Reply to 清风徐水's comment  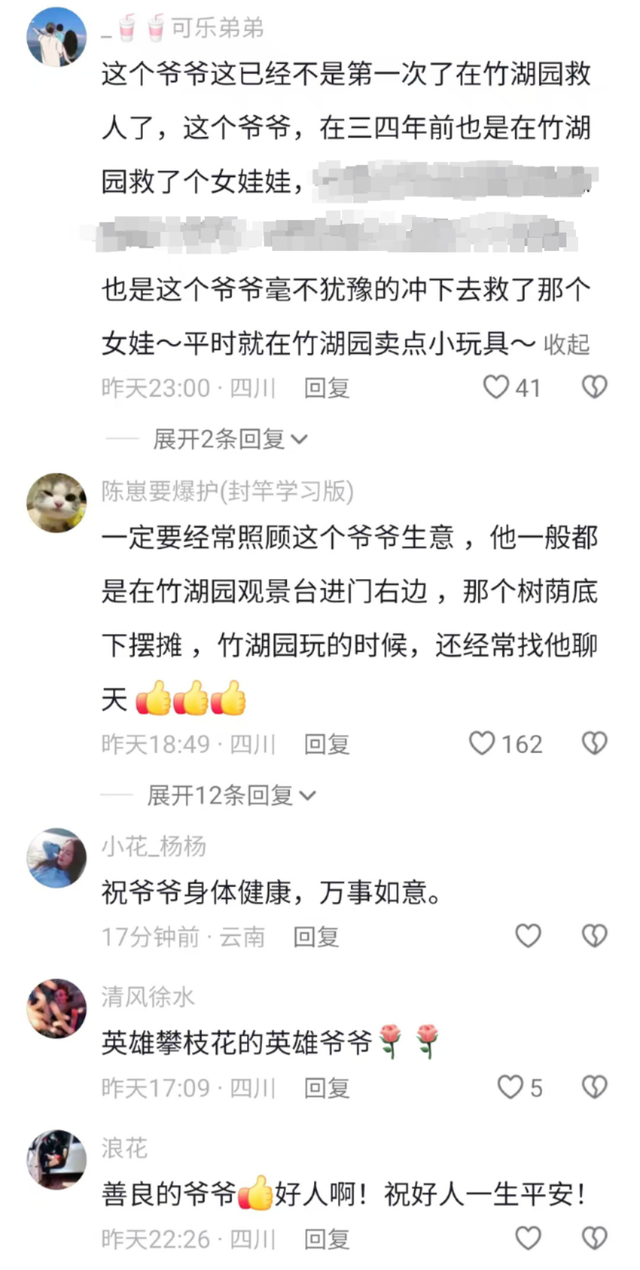327,1088
